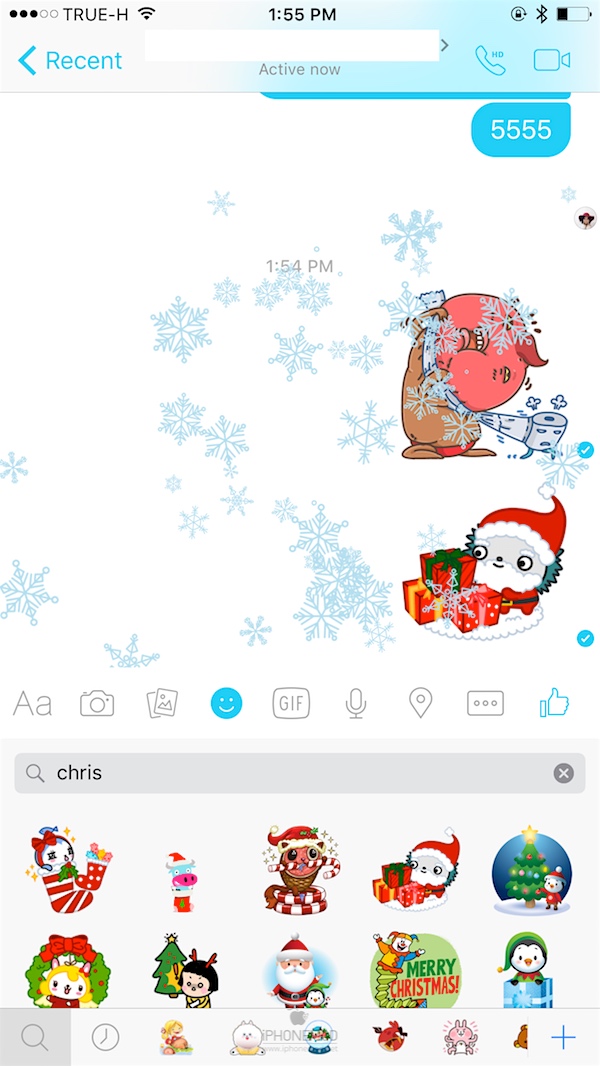
Task: Clear the sticker search text
Action: (x=564, y=773)
